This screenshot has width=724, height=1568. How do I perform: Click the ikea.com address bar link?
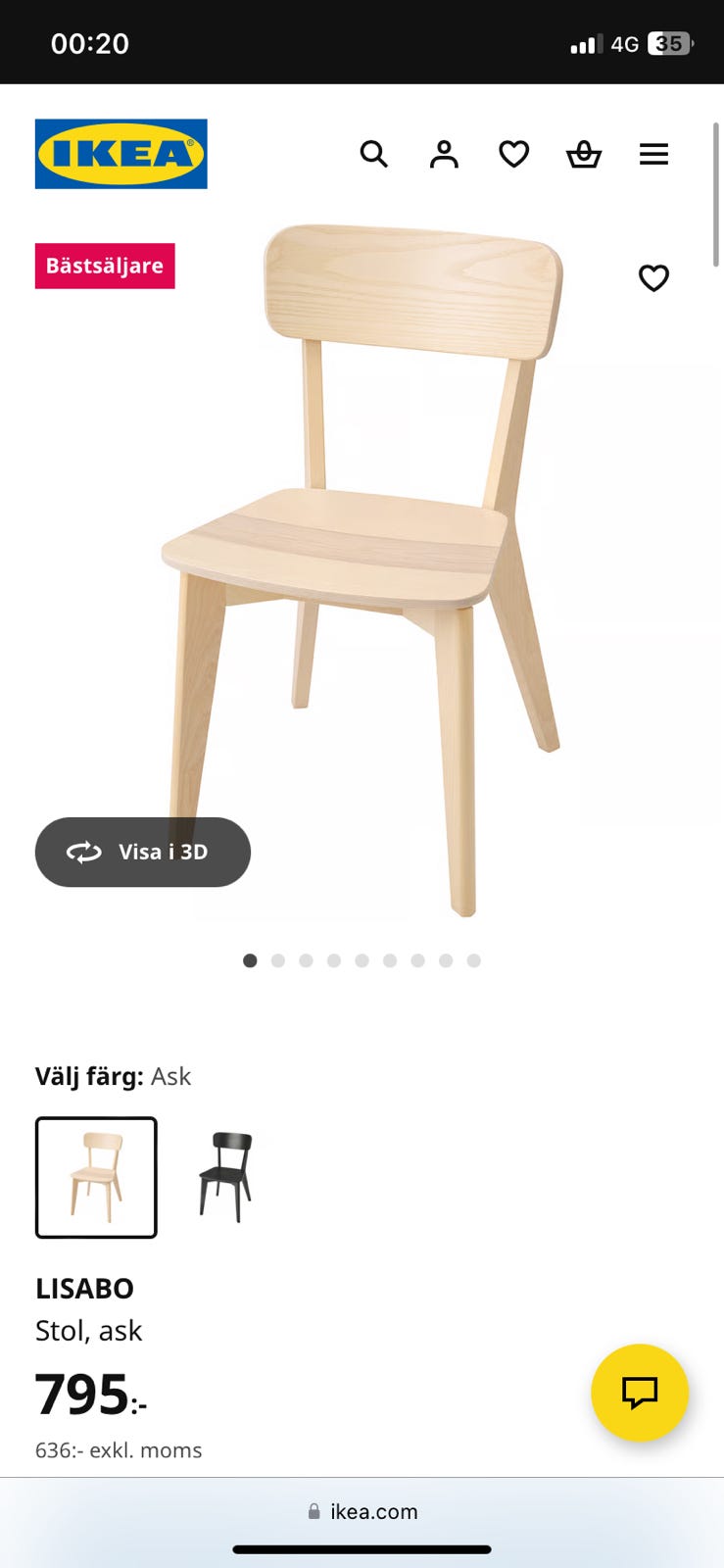pyautogui.click(x=372, y=1511)
